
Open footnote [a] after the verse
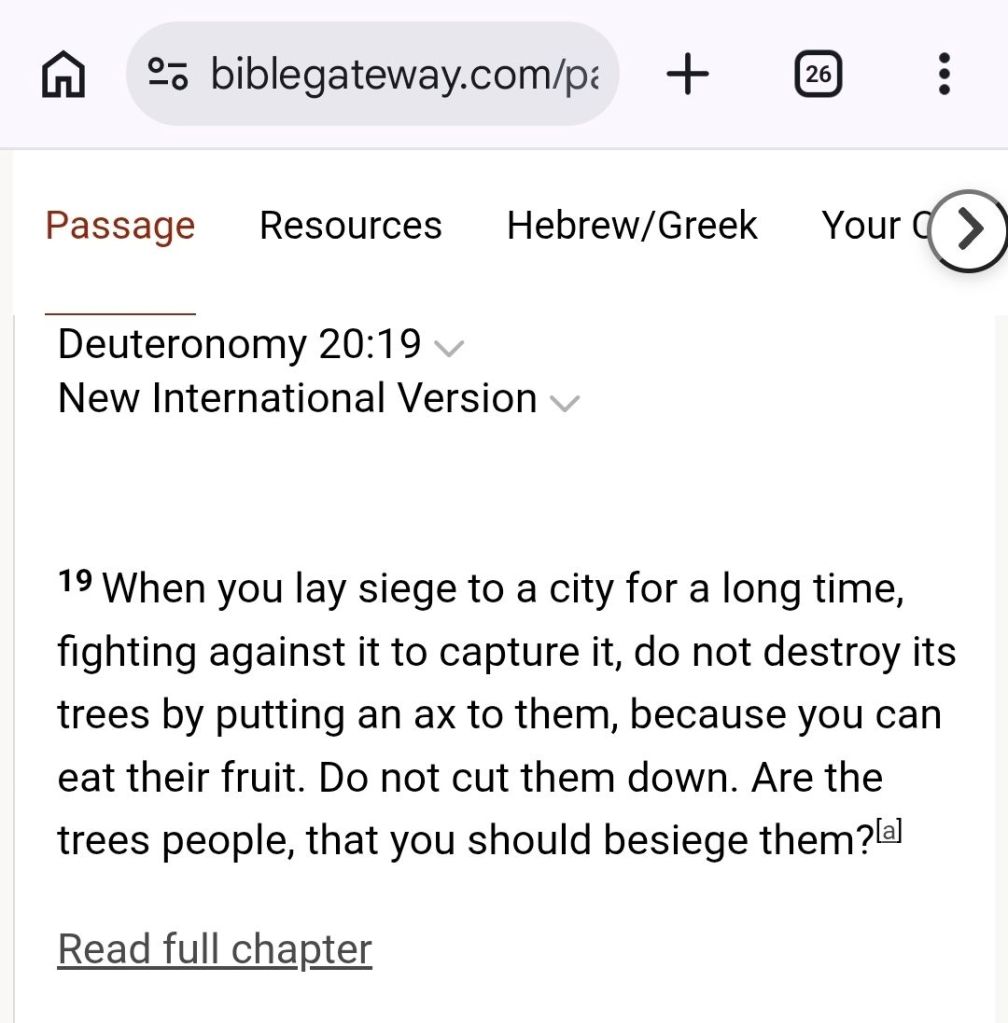click(889, 832)
